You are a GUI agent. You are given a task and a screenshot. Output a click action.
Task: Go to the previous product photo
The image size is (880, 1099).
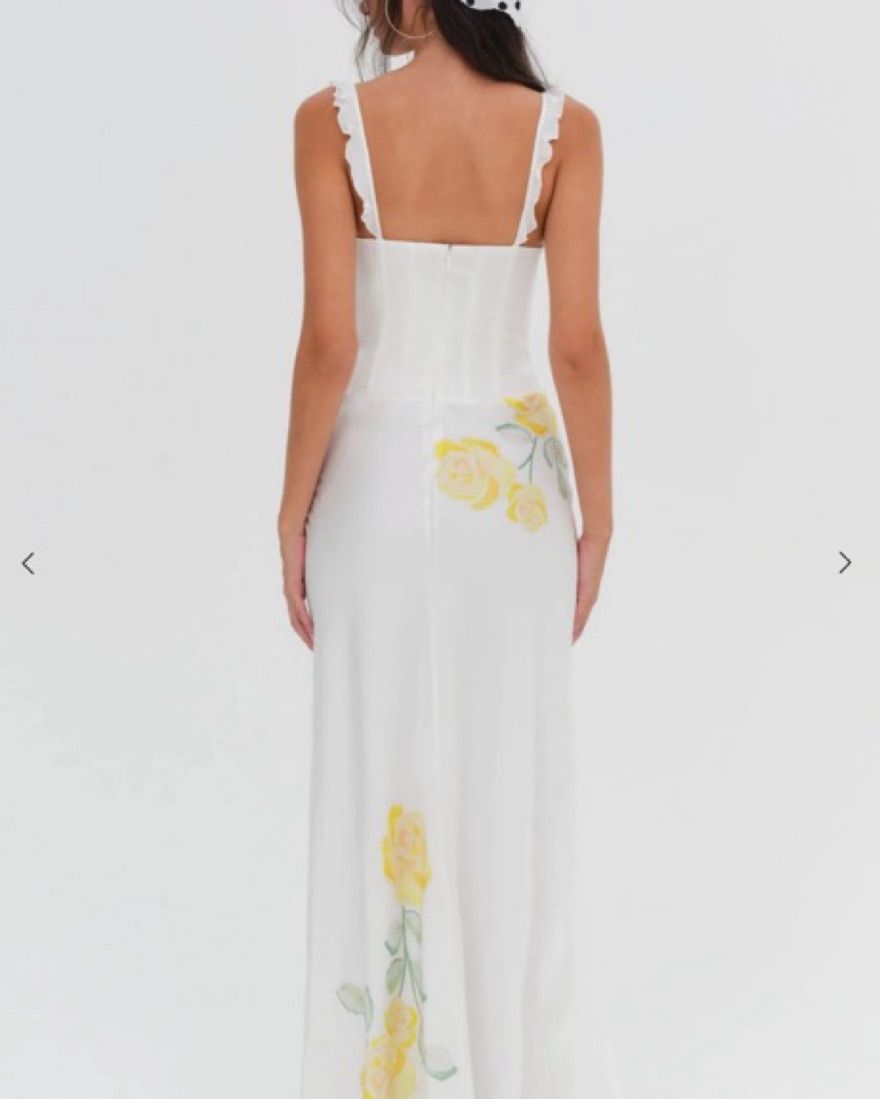tap(28, 563)
